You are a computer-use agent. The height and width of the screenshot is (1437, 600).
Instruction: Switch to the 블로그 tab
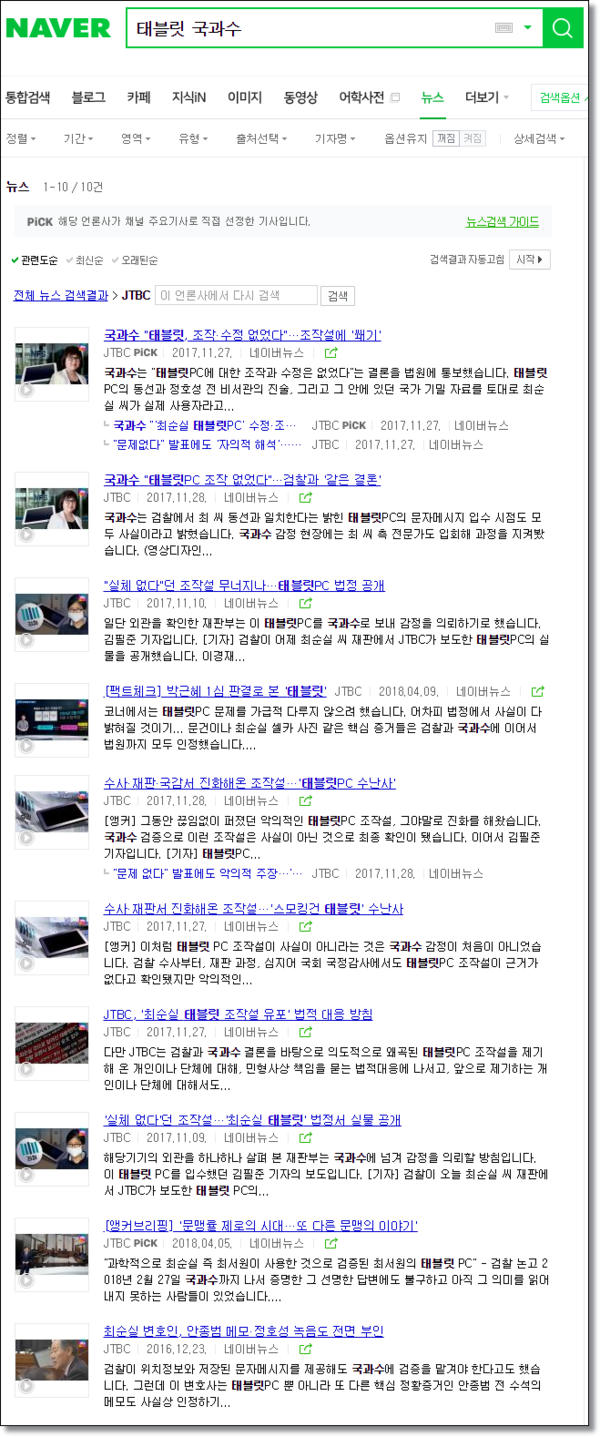click(x=88, y=97)
